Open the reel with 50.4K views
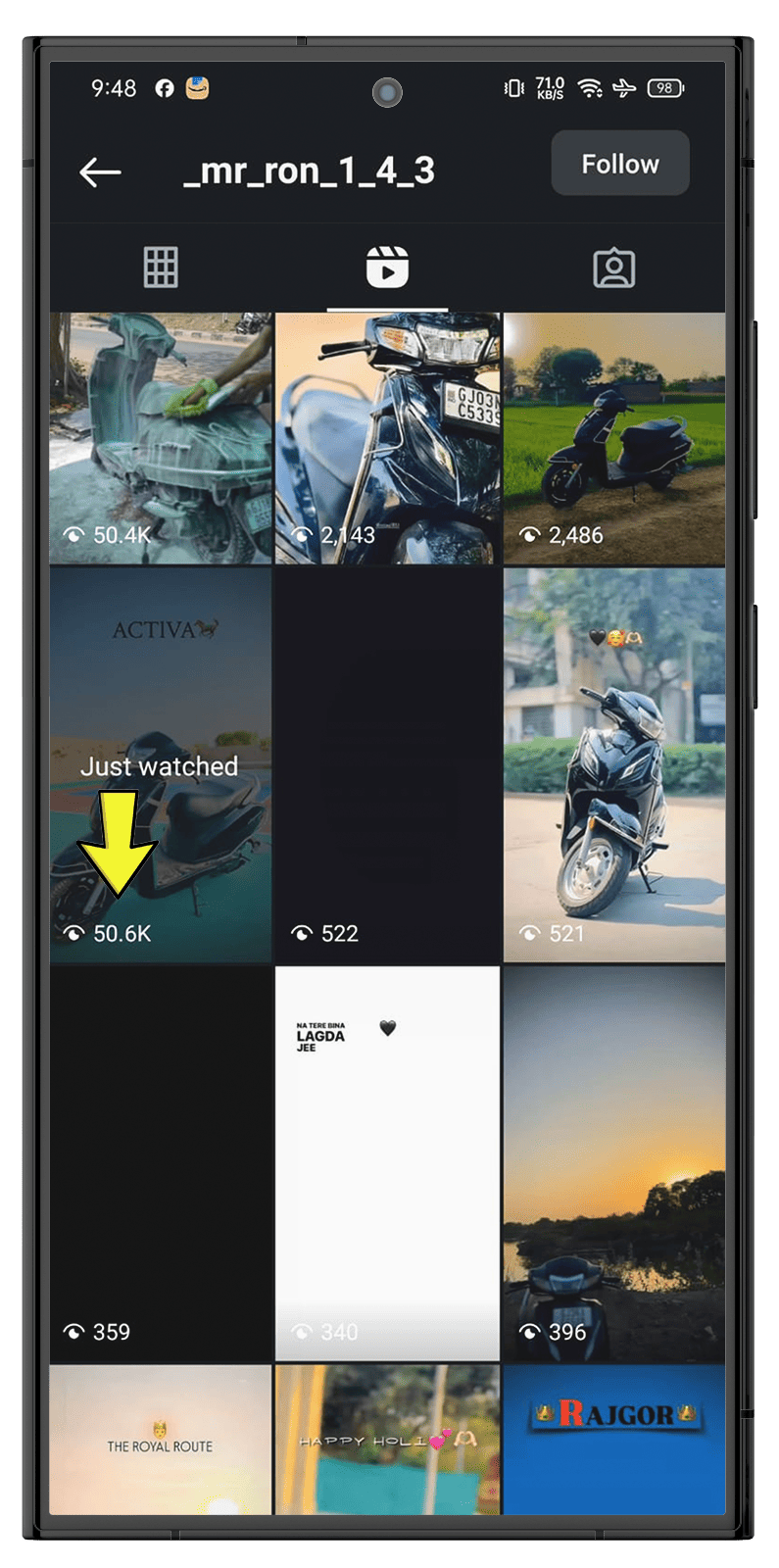This screenshot has width=779, height=1568. tap(161, 438)
